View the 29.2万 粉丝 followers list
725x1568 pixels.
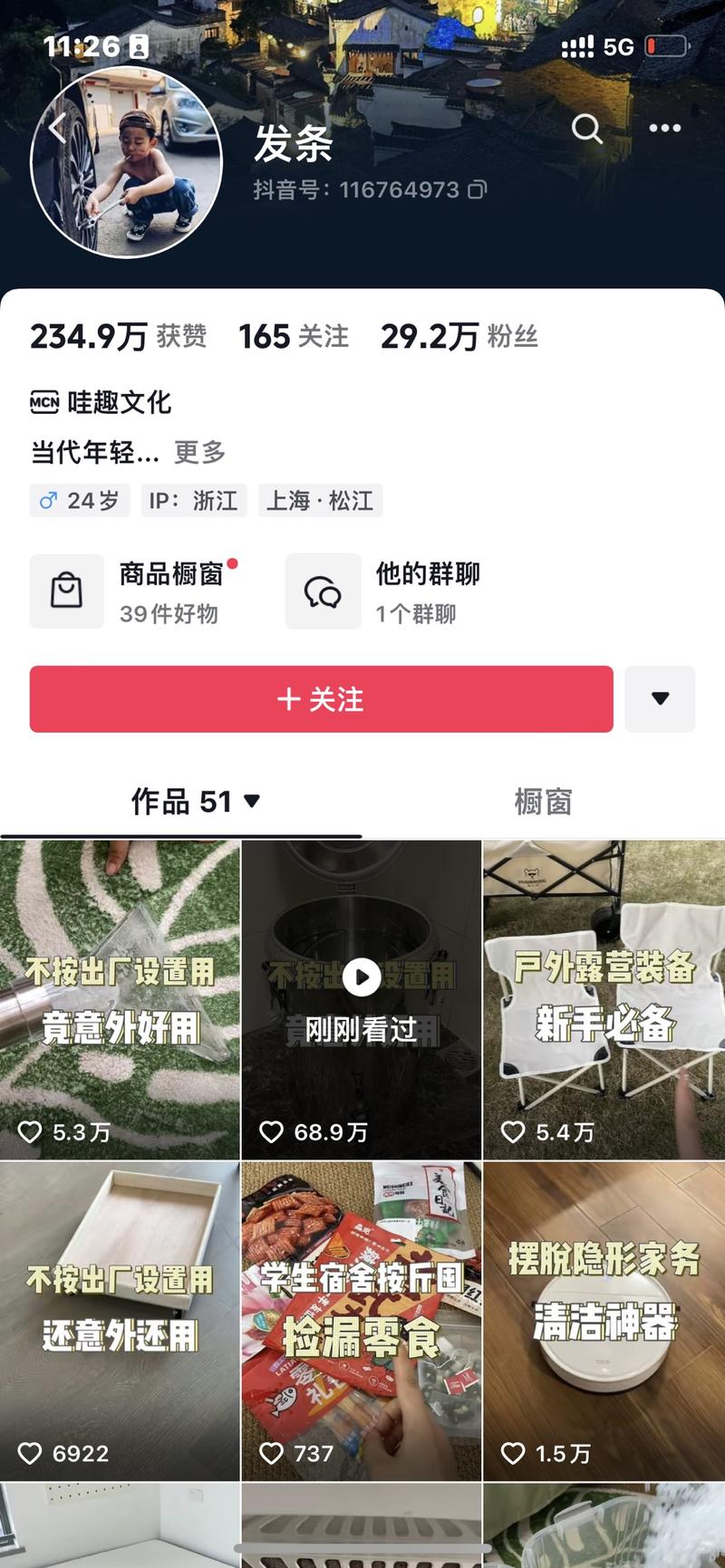point(459,336)
